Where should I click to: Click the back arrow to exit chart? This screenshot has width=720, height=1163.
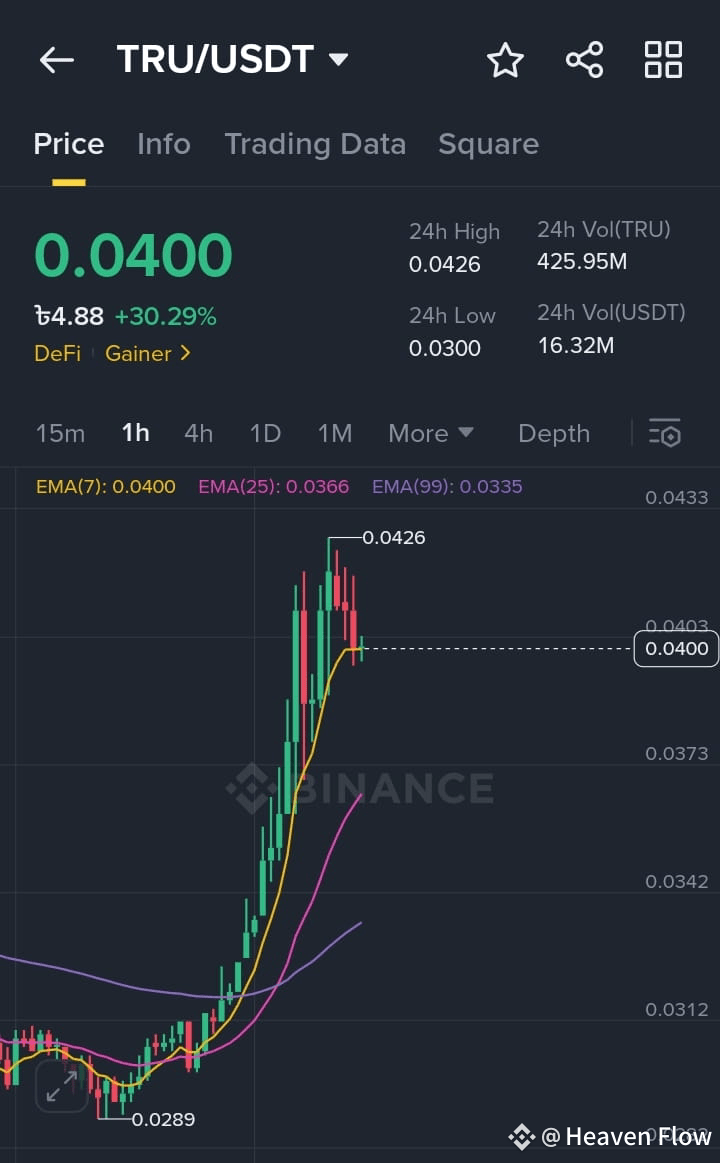(56, 60)
